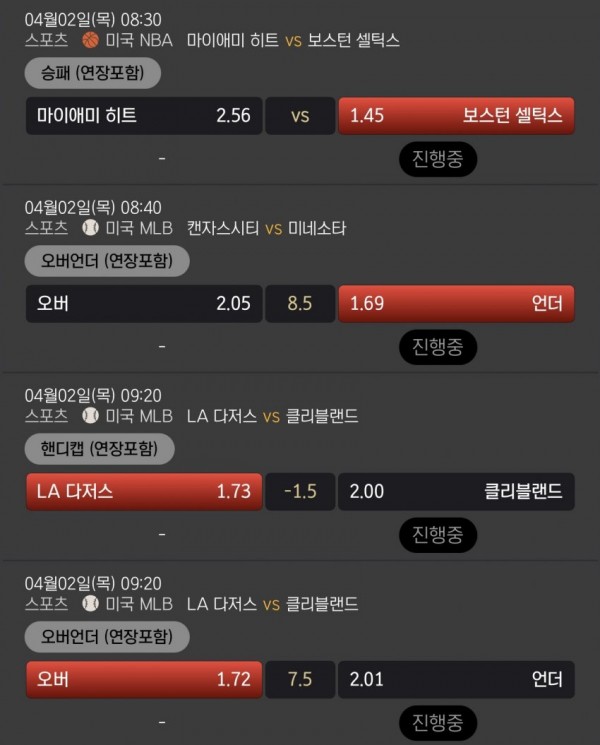Viewport: 600px width, 745px height.
Task: Select 마이애미 히트 at odds 2.56
Action: click(144, 115)
